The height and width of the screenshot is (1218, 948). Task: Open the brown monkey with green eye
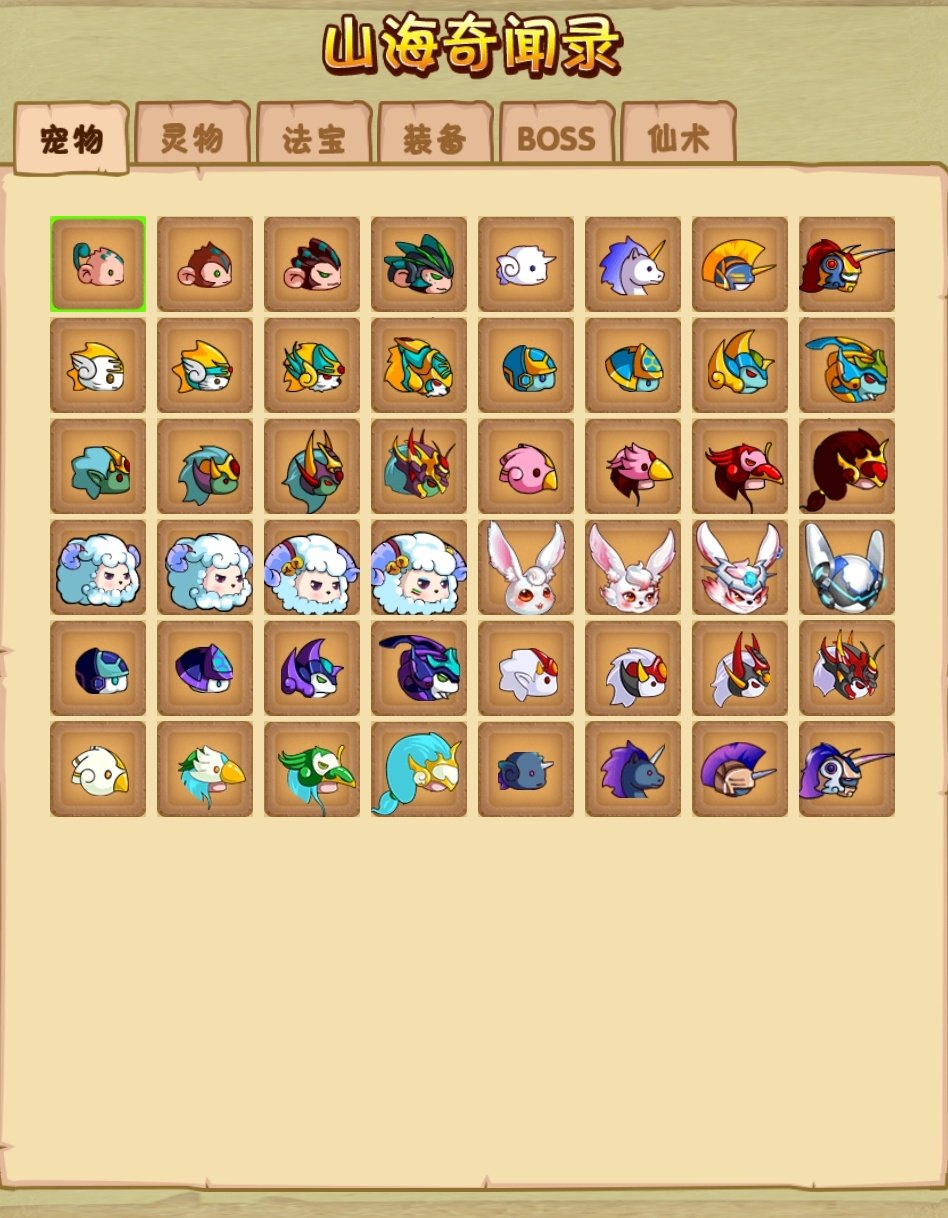[205, 265]
